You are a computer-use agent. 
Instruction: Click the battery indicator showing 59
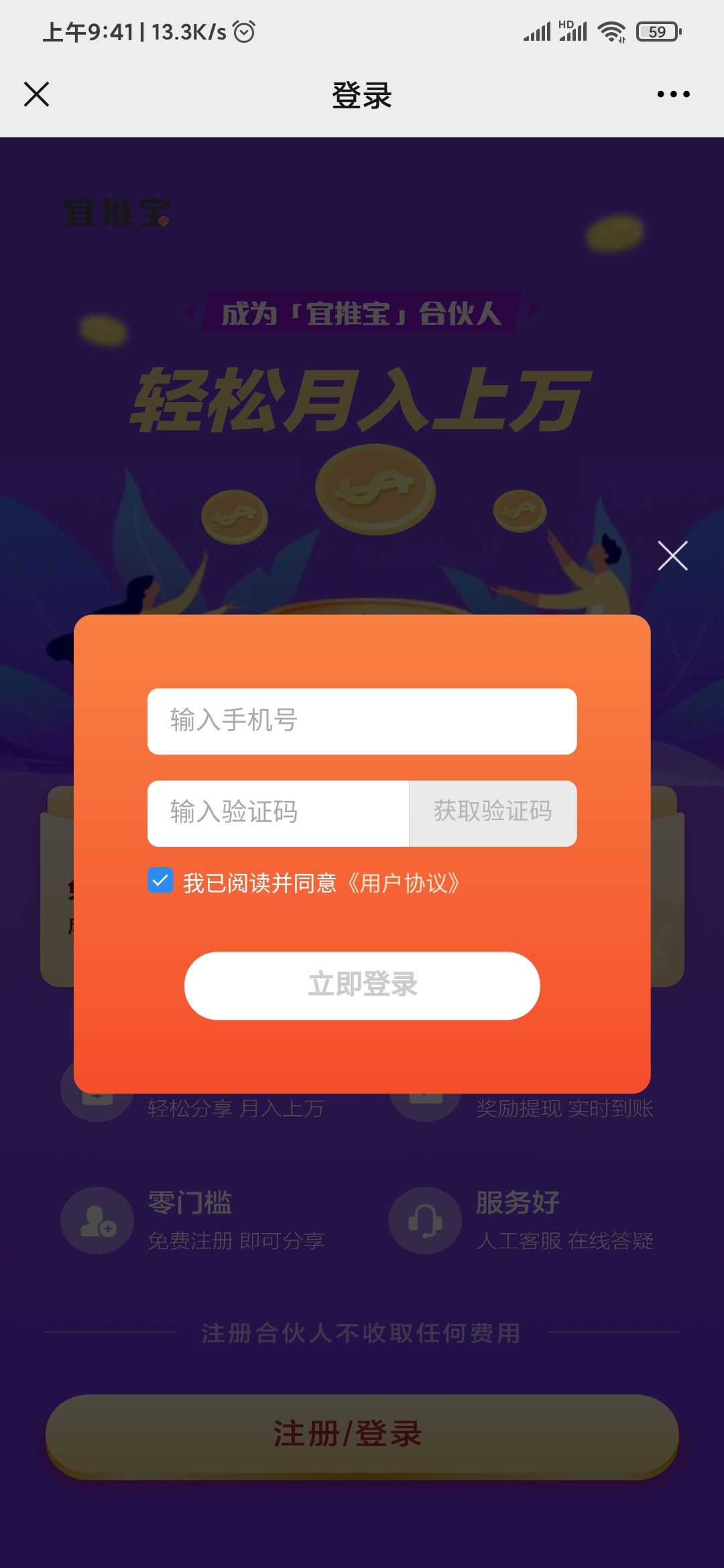tap(656, 31)
